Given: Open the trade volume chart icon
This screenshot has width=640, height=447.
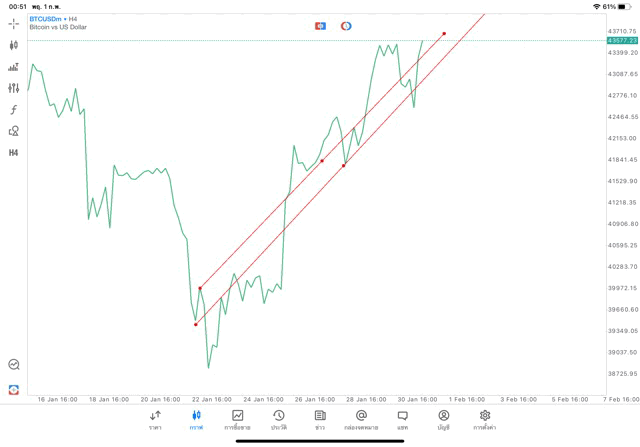Looking at the screenshot, I should 13,67.
